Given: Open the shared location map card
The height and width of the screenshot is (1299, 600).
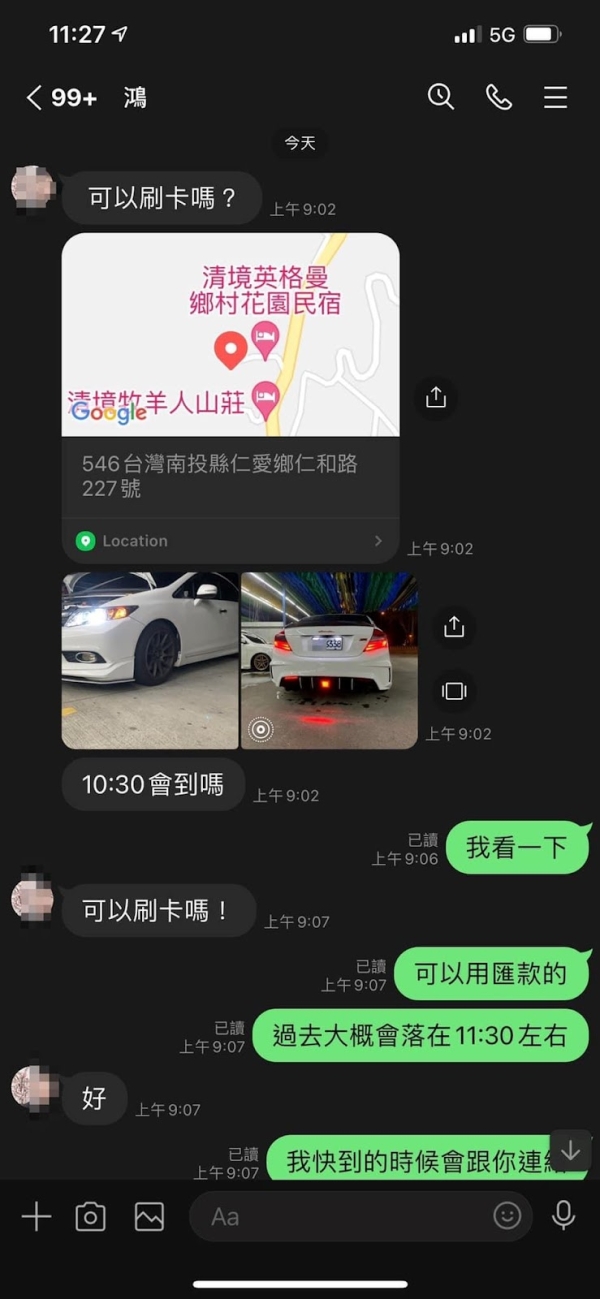Looking at the screenshot, I should (x=230, y=398).
